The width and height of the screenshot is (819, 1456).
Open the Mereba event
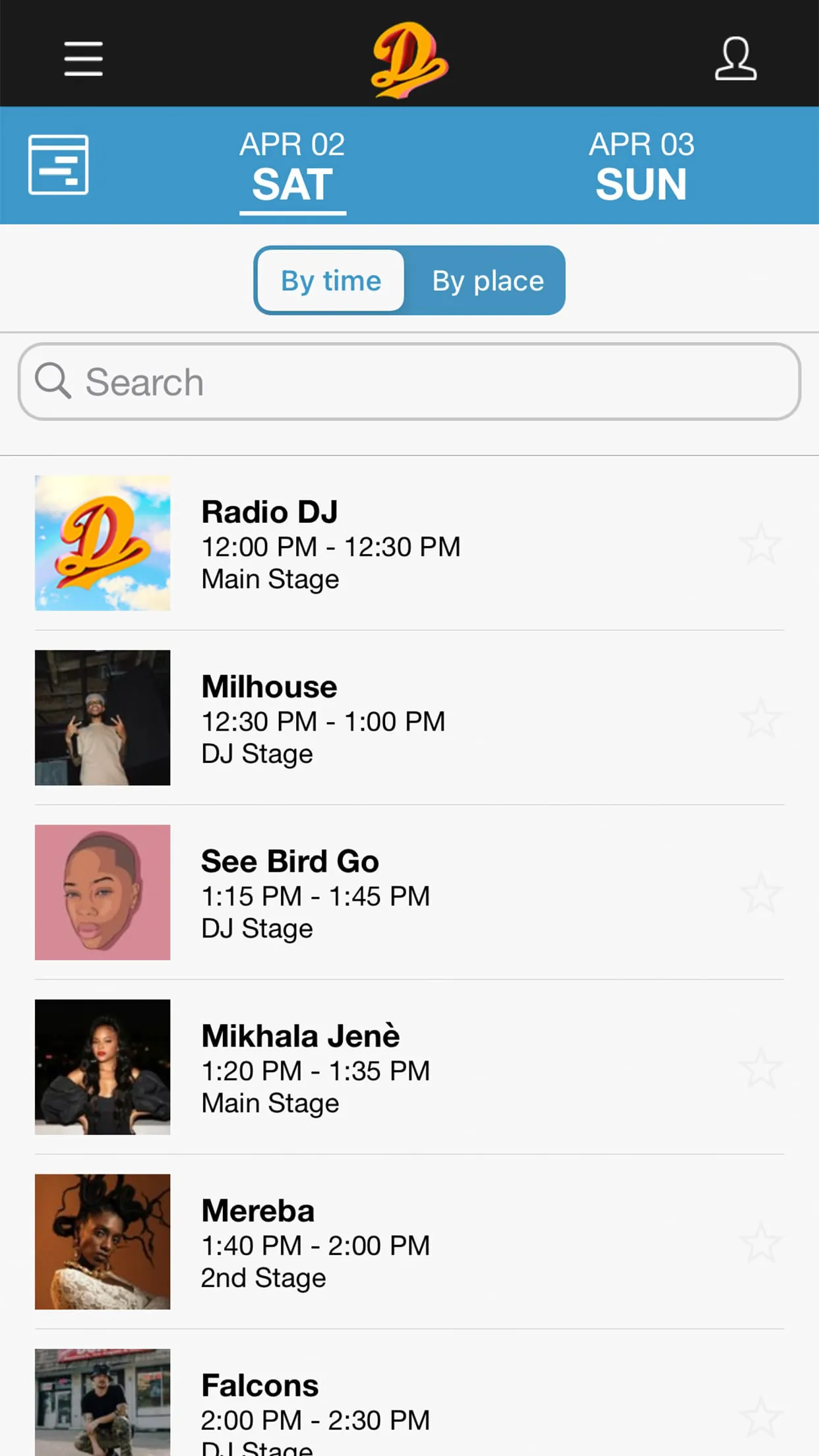(315, 1242)
